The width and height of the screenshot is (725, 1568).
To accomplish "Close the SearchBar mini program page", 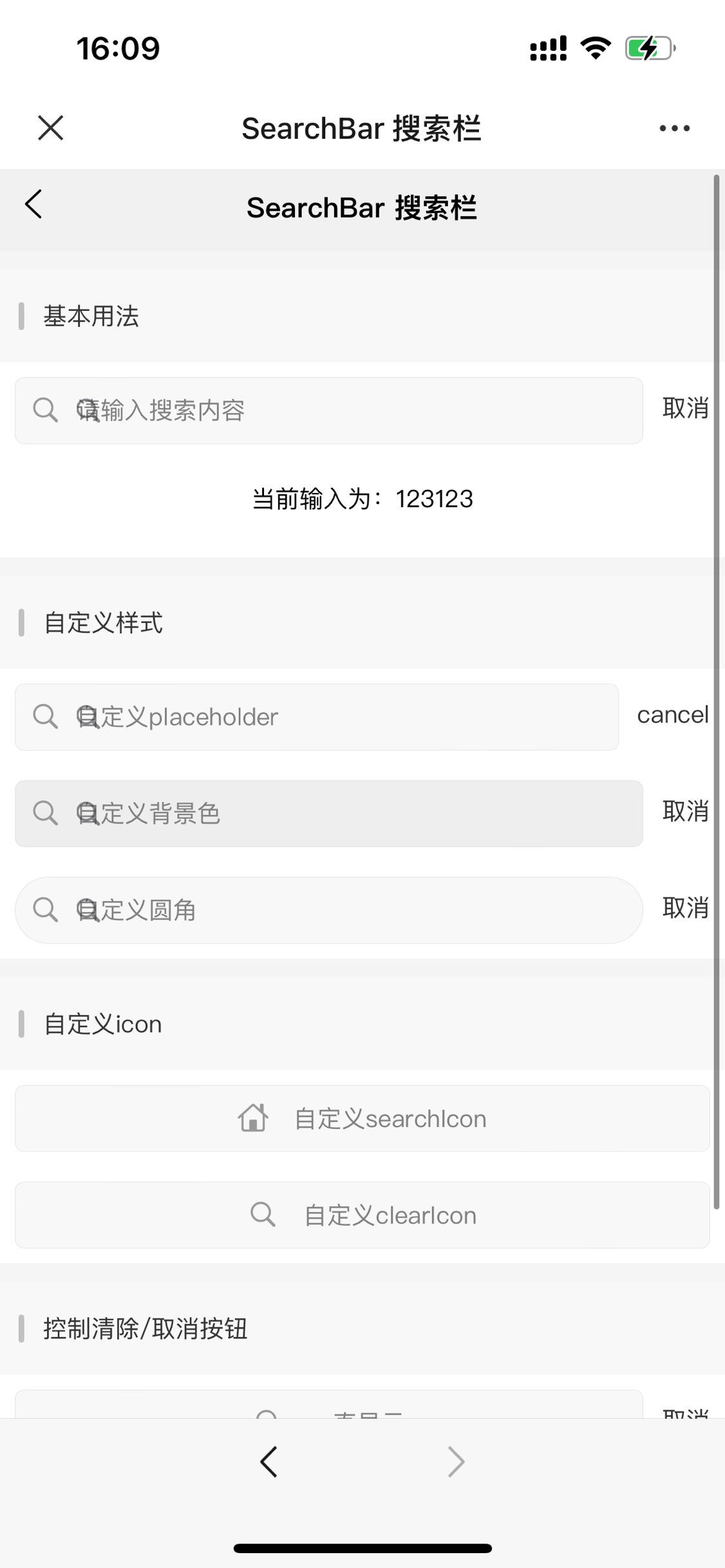I will click(x=50, y=127).
